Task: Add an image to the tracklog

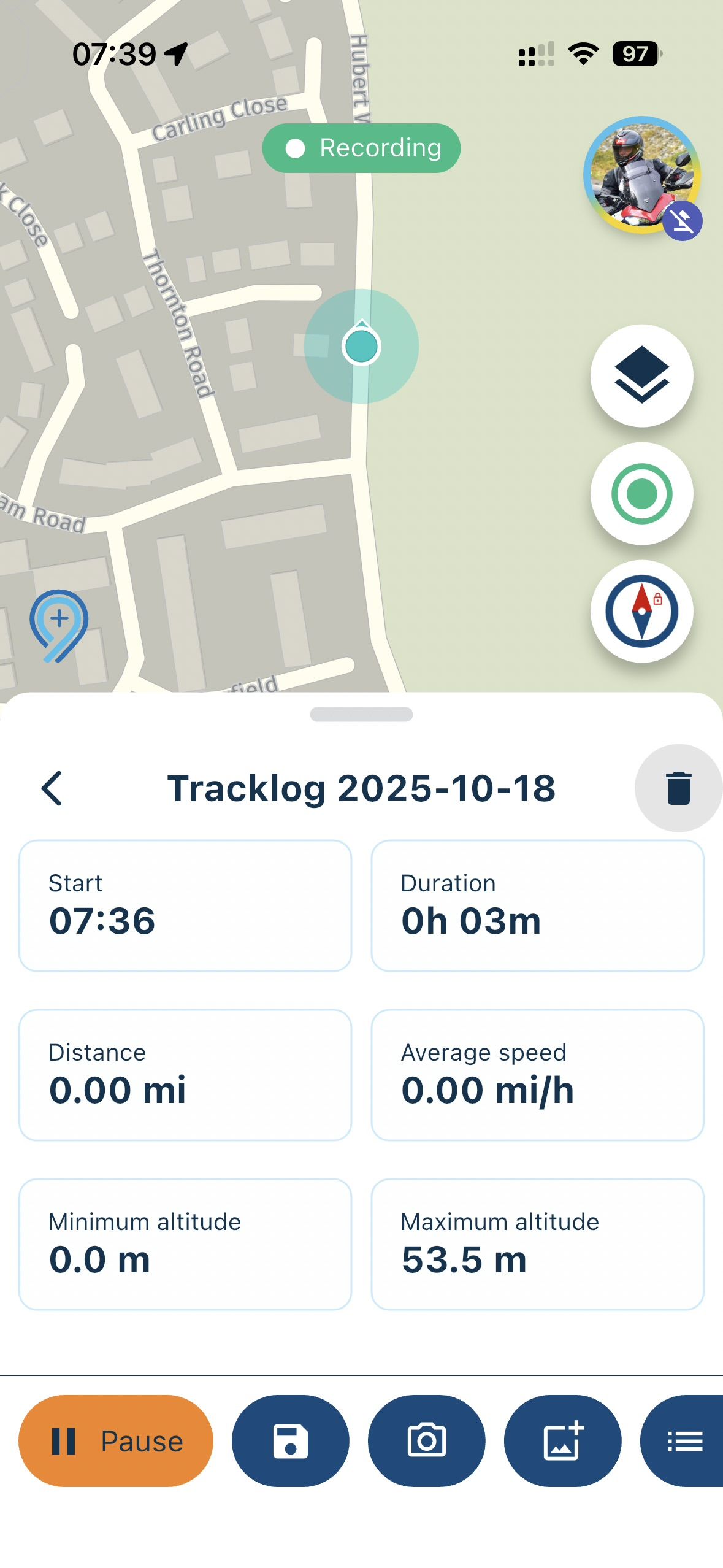Action: tap(562, 1440)
